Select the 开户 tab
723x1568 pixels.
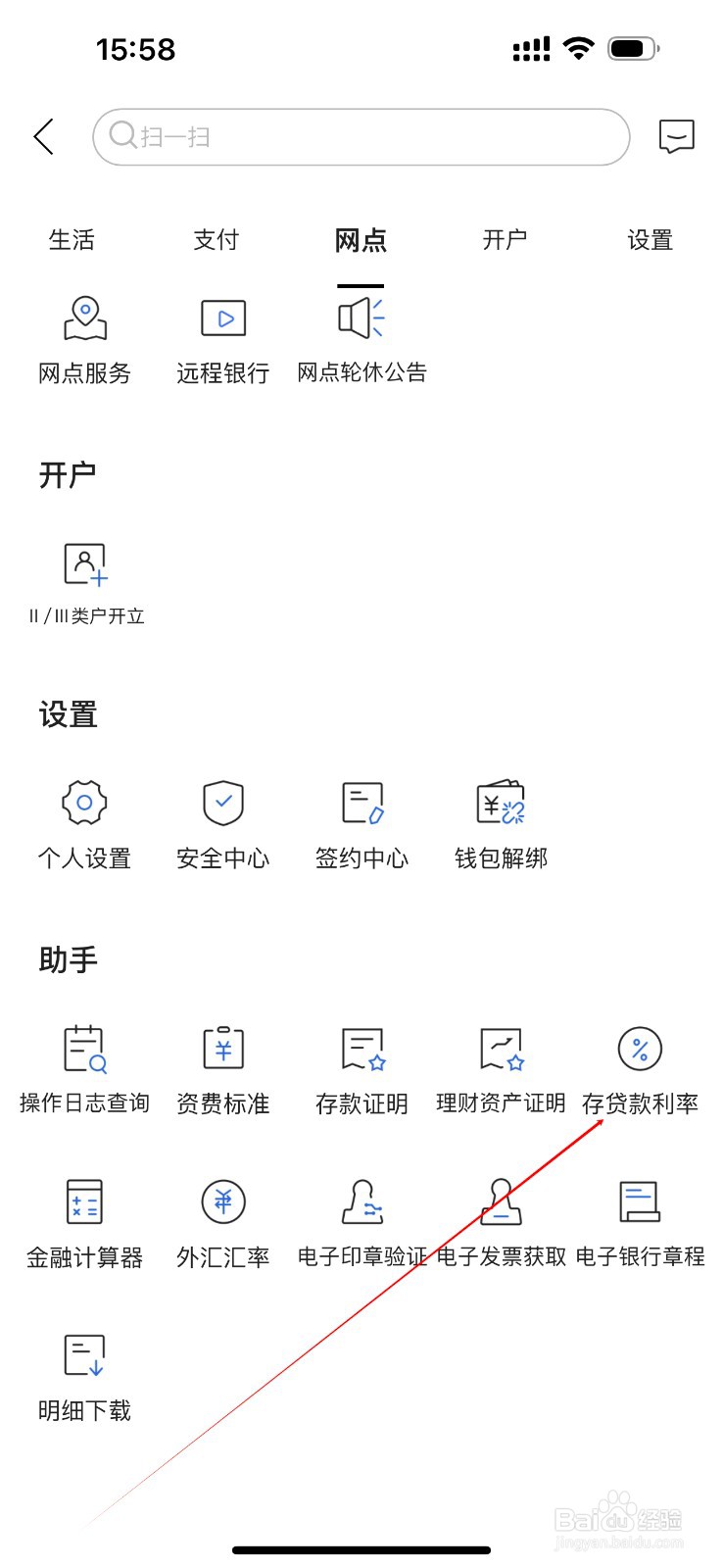[505, 240]
